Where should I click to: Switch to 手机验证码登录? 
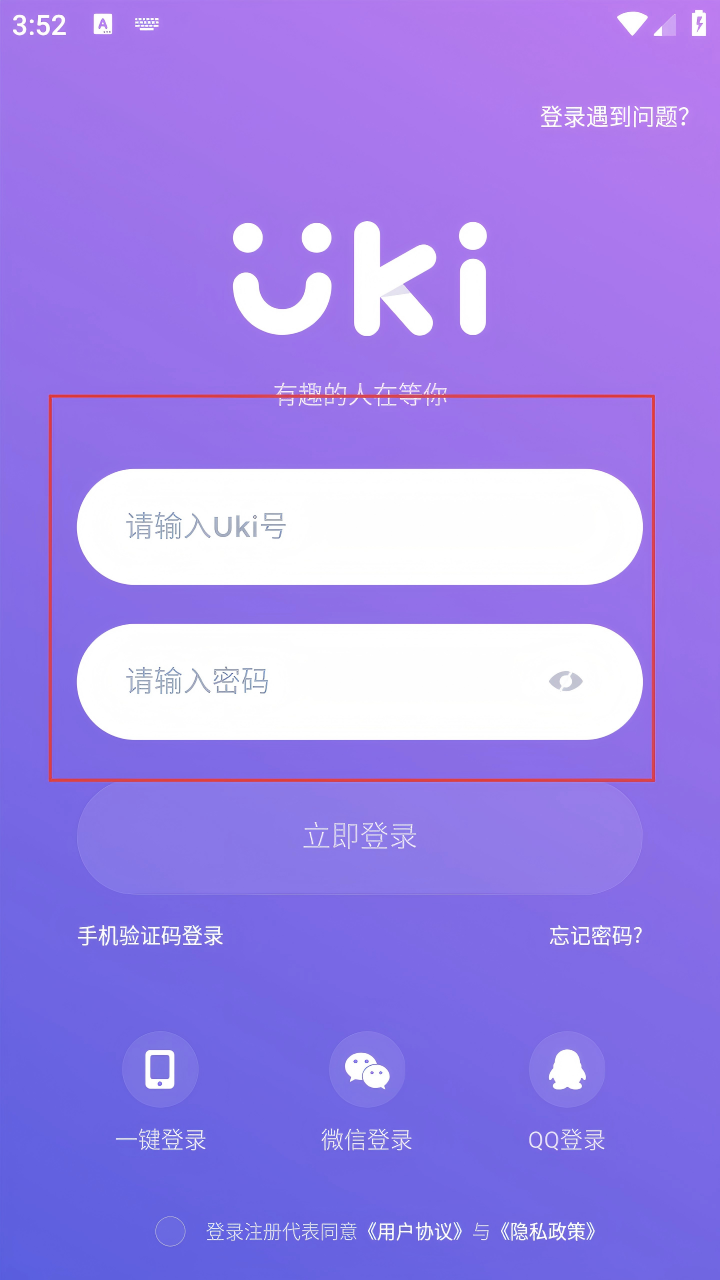point(151,936)
